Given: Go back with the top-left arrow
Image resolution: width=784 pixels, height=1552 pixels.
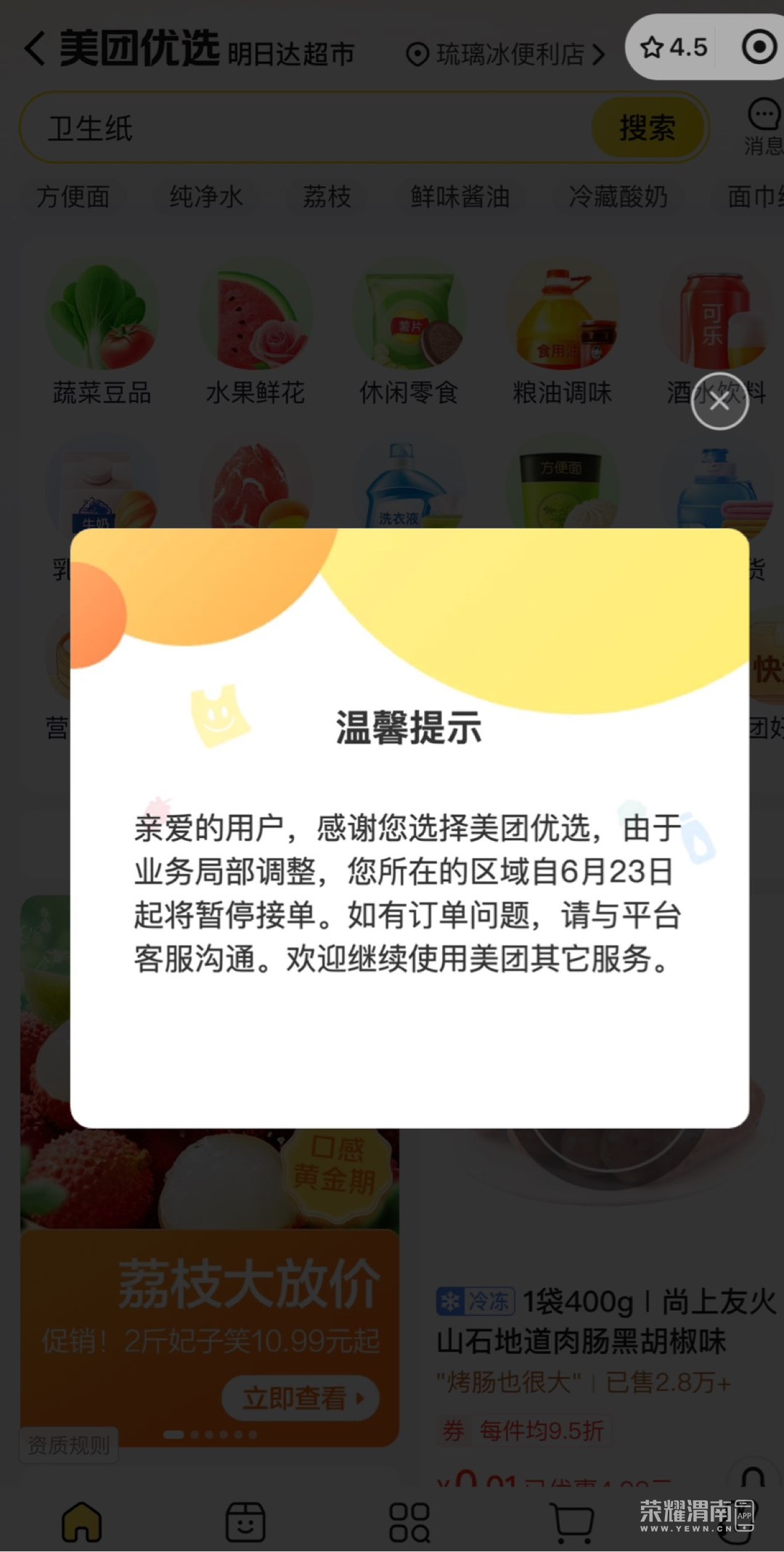Looking at the screenshot, I should 34,49.
